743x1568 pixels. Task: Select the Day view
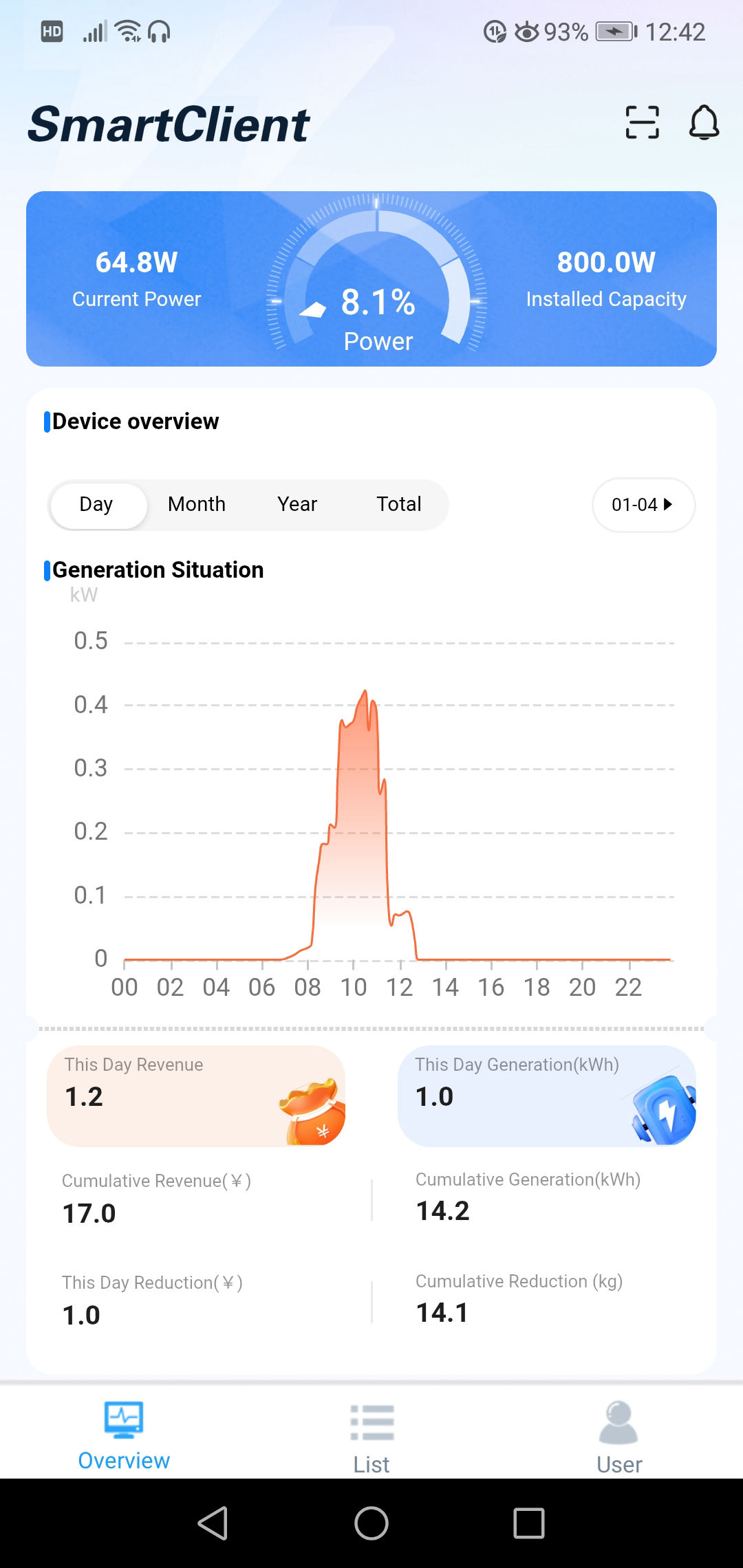97,505
